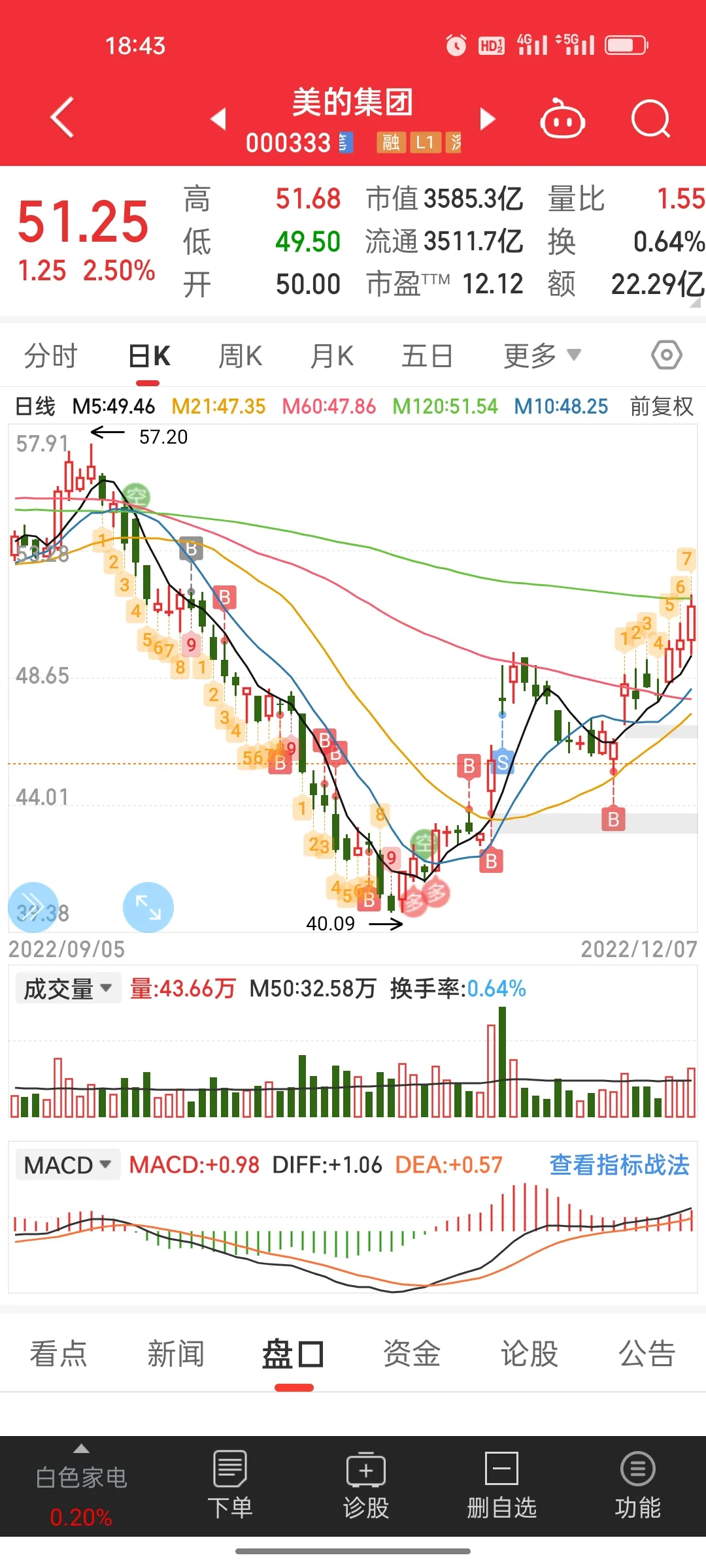Expand chart to fullscreen with the arrows button
Image resolution: width=706 pixels, height=1568 pixels.
pos(148,907)
